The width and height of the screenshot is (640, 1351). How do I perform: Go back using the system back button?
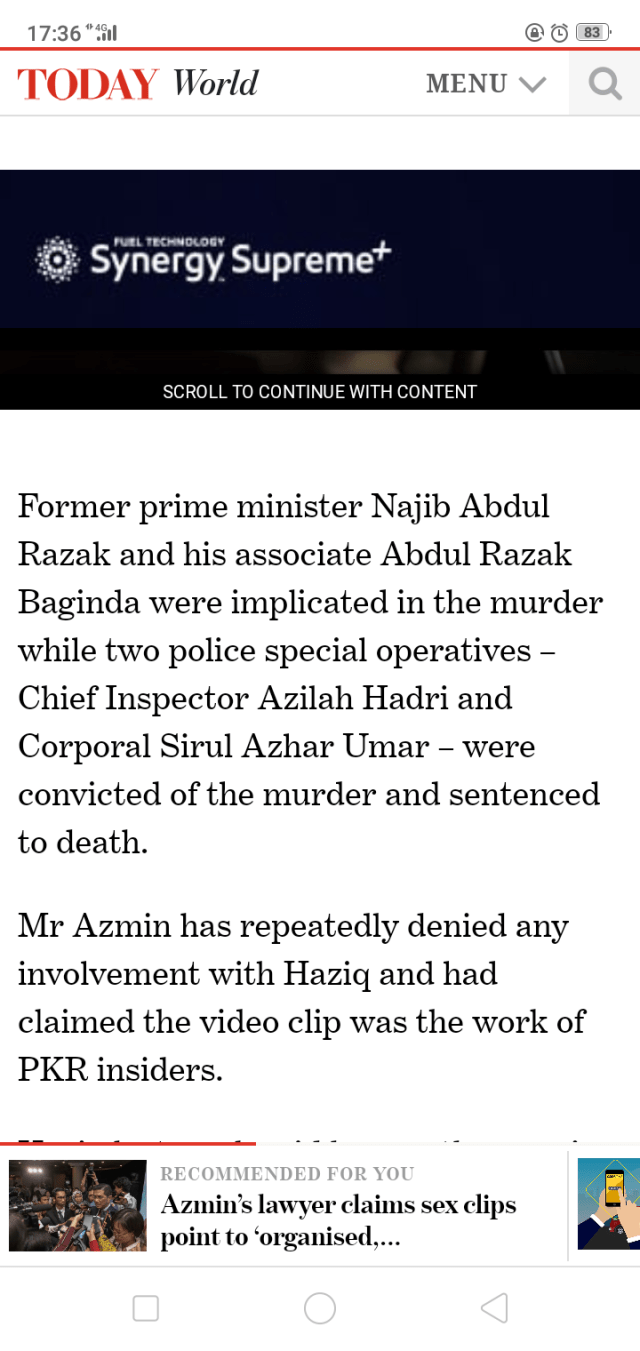tap(494, 1308)
